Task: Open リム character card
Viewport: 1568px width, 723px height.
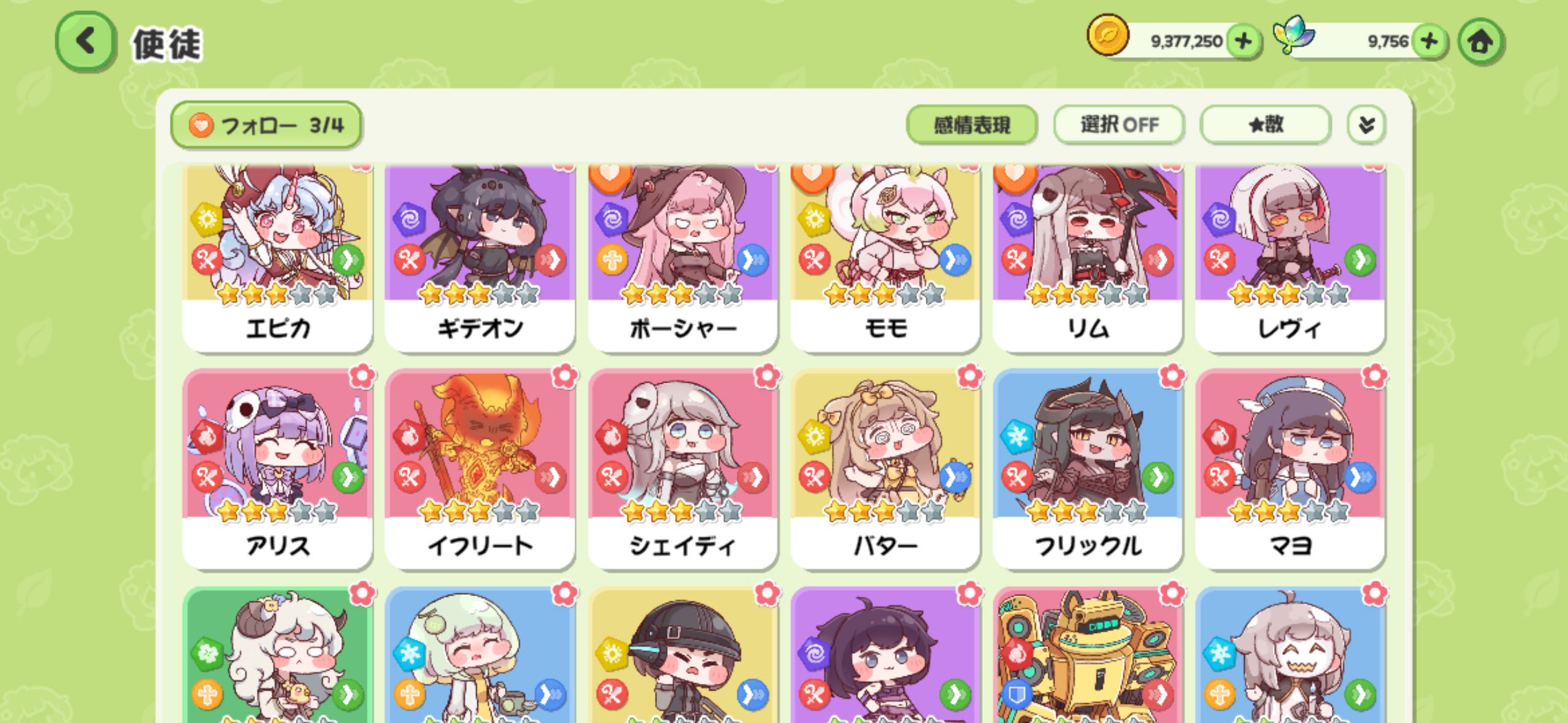Action: (x=1088, y=258)
